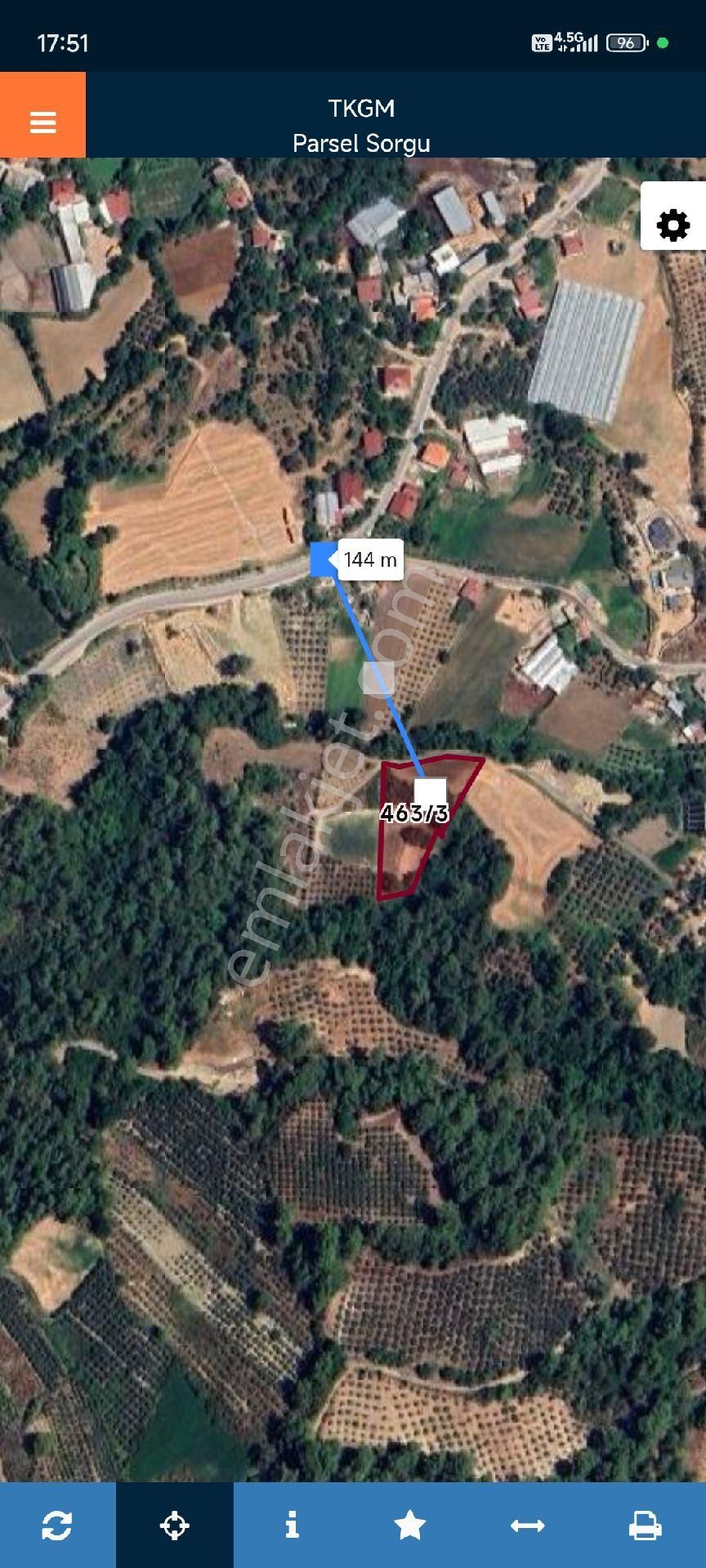The width and height of the screenshot is (706, 1568).
Task: Center map on my location
Action: pos(175,1525)
